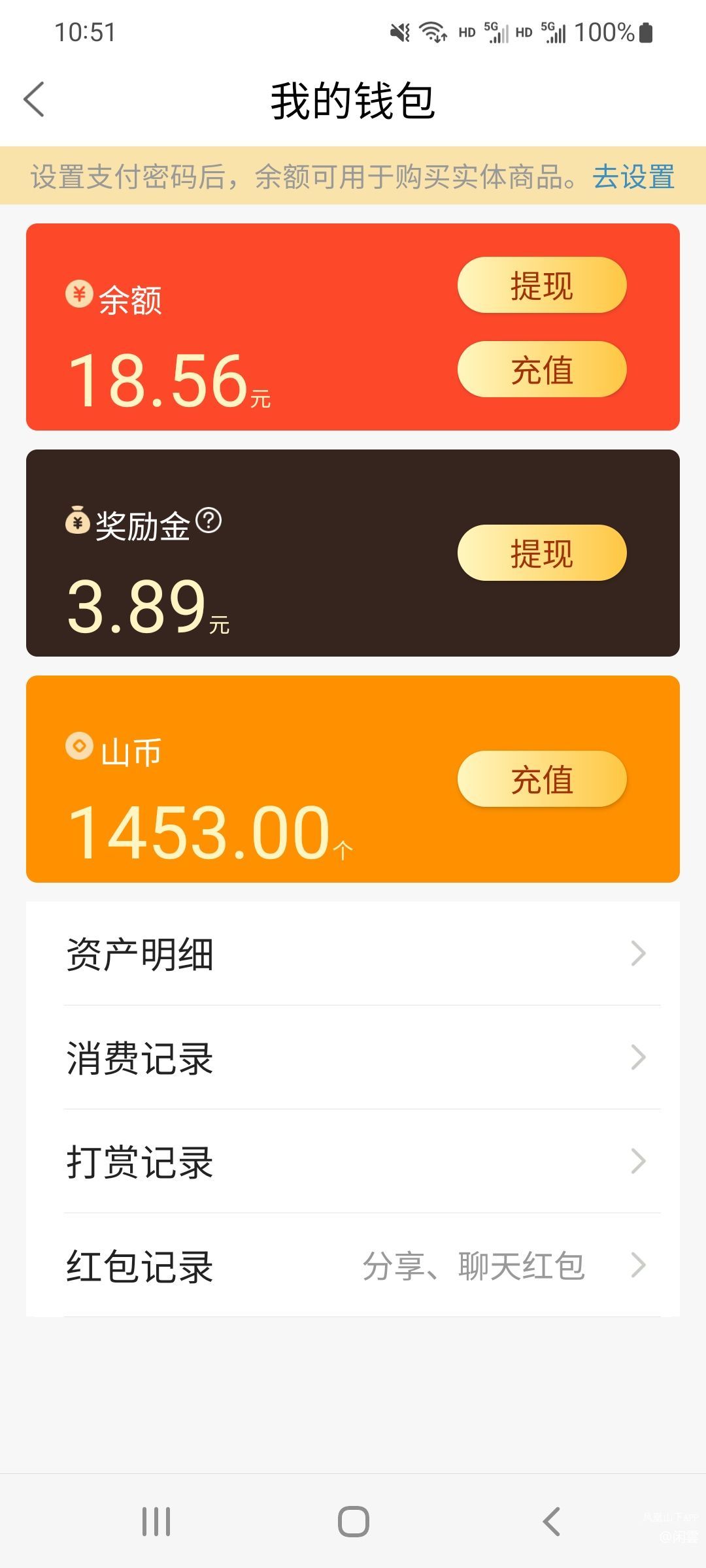Open 打赏记录
Screen dimensions: 706x1568
click(x=353, y=1162)
